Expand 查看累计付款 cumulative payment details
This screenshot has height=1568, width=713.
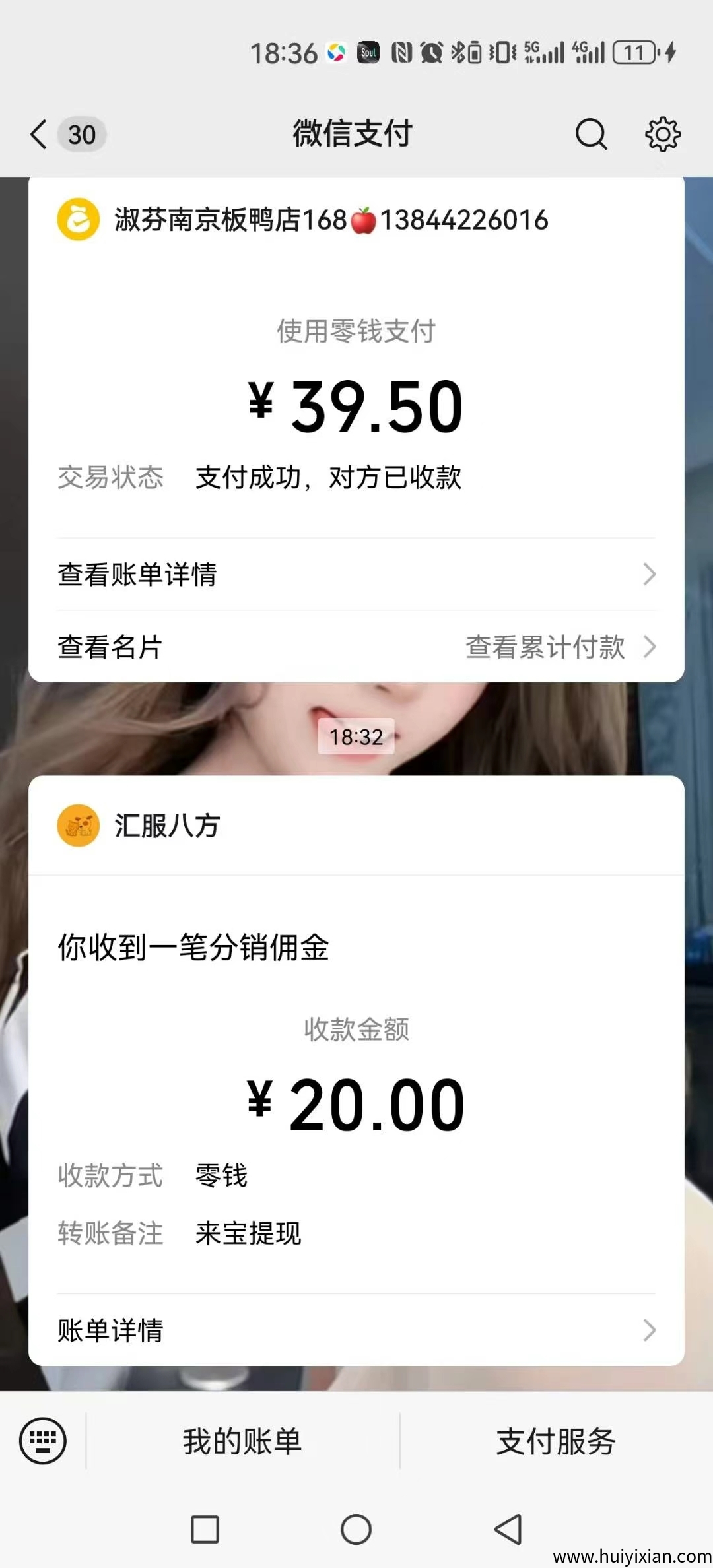point(544,647)
